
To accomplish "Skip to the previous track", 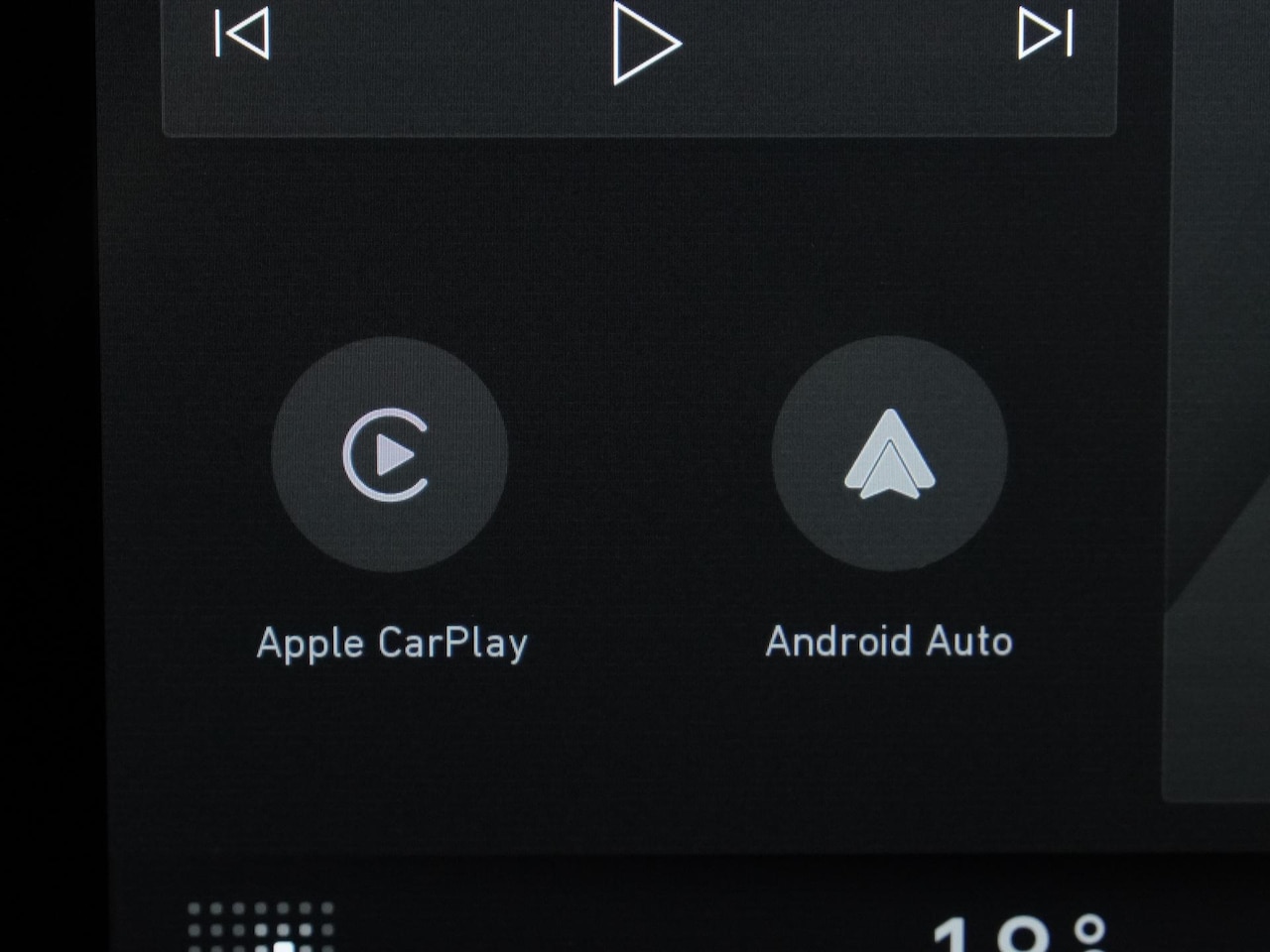I will coord(242,34).
